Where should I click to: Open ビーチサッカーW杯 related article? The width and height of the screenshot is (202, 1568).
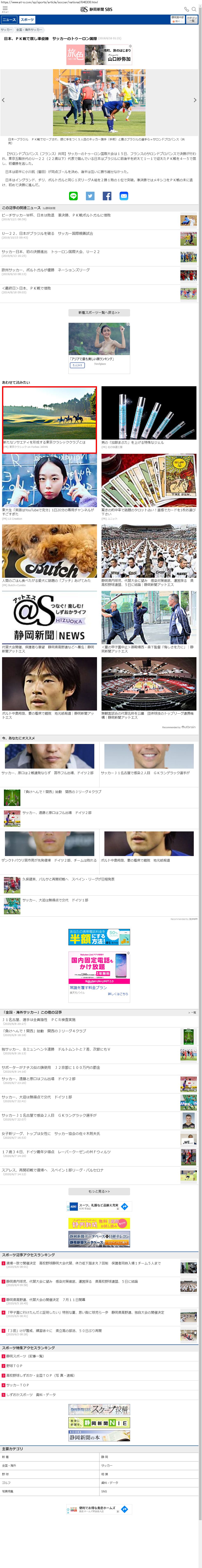tap(56, 215)
